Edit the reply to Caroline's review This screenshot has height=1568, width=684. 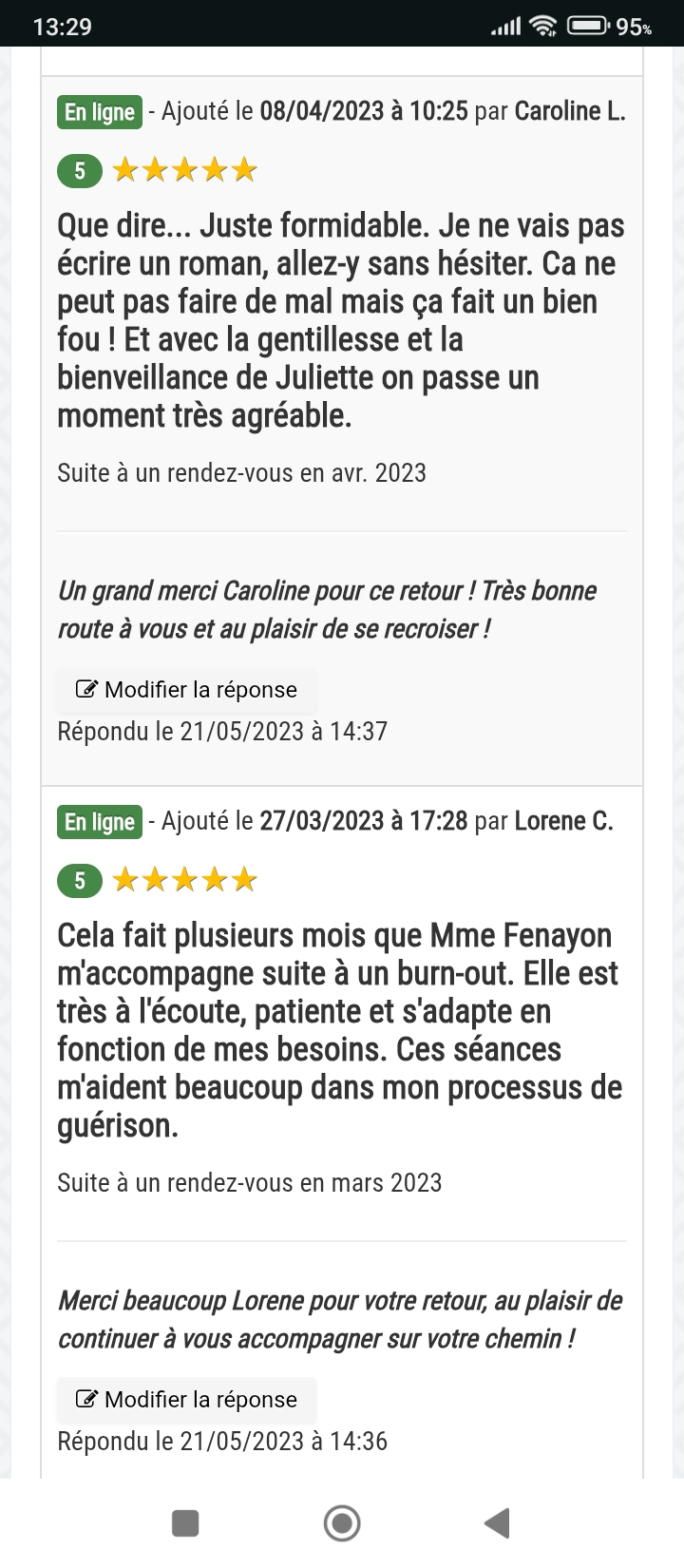point(186,690)
